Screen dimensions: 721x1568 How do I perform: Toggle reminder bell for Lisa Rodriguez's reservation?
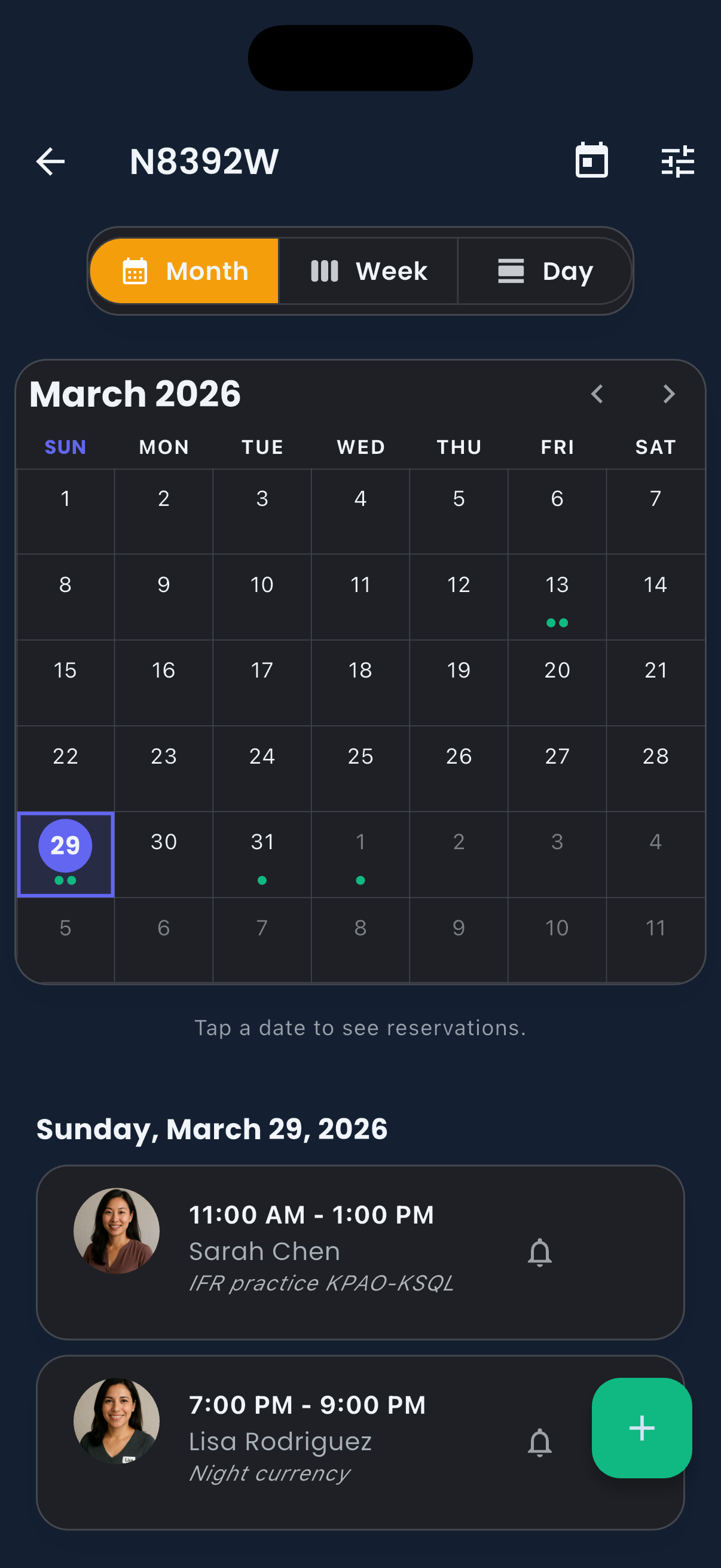pos(539,1442)
